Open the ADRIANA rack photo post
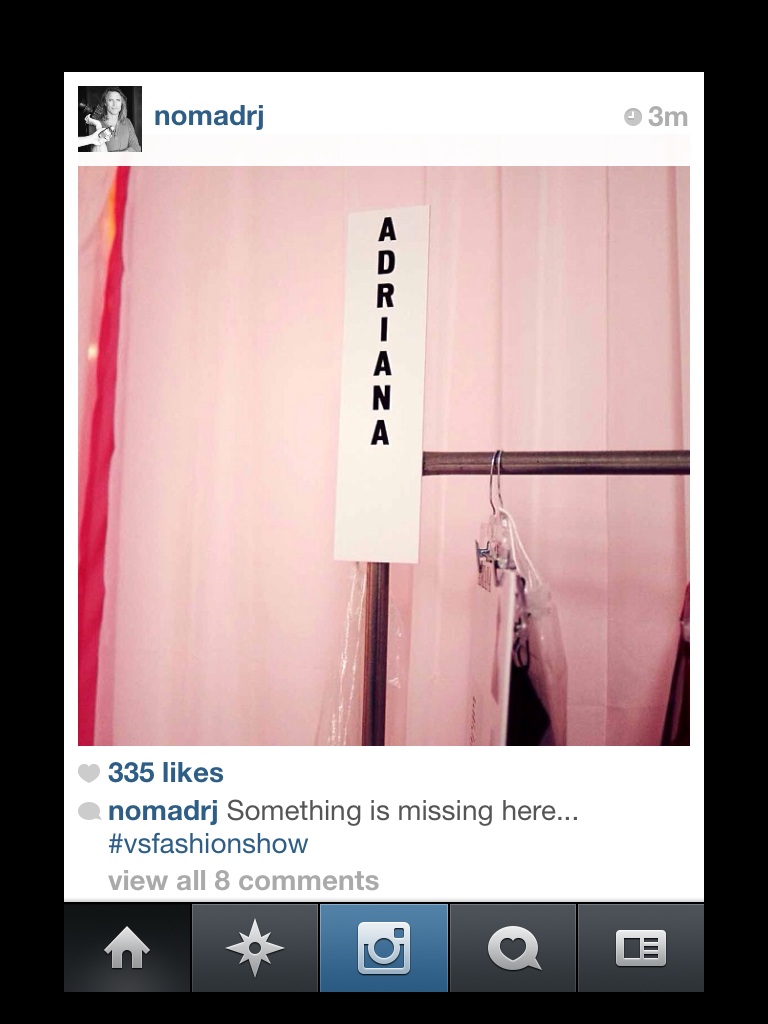 384,456
